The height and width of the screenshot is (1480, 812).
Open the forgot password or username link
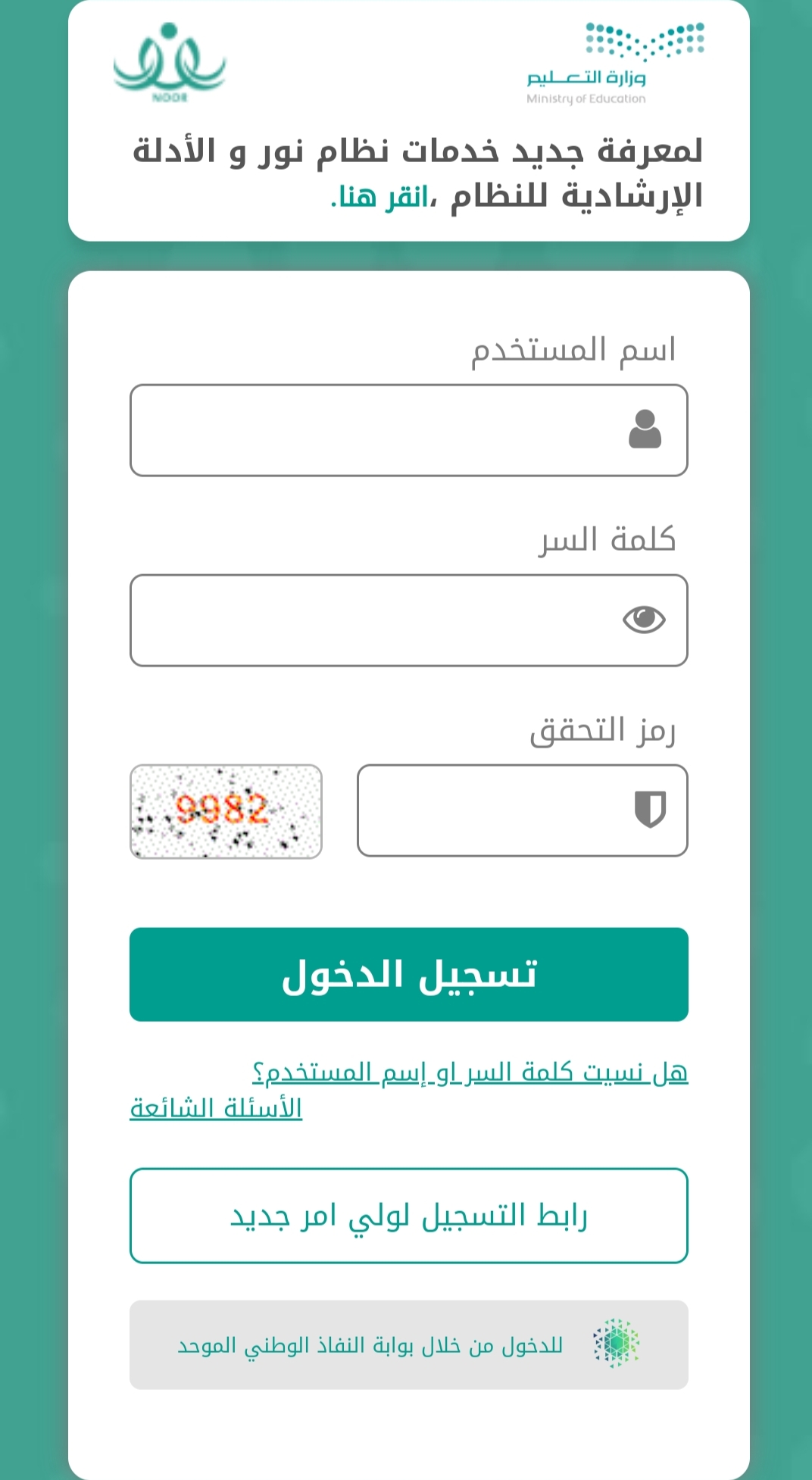click(470, 1073)
